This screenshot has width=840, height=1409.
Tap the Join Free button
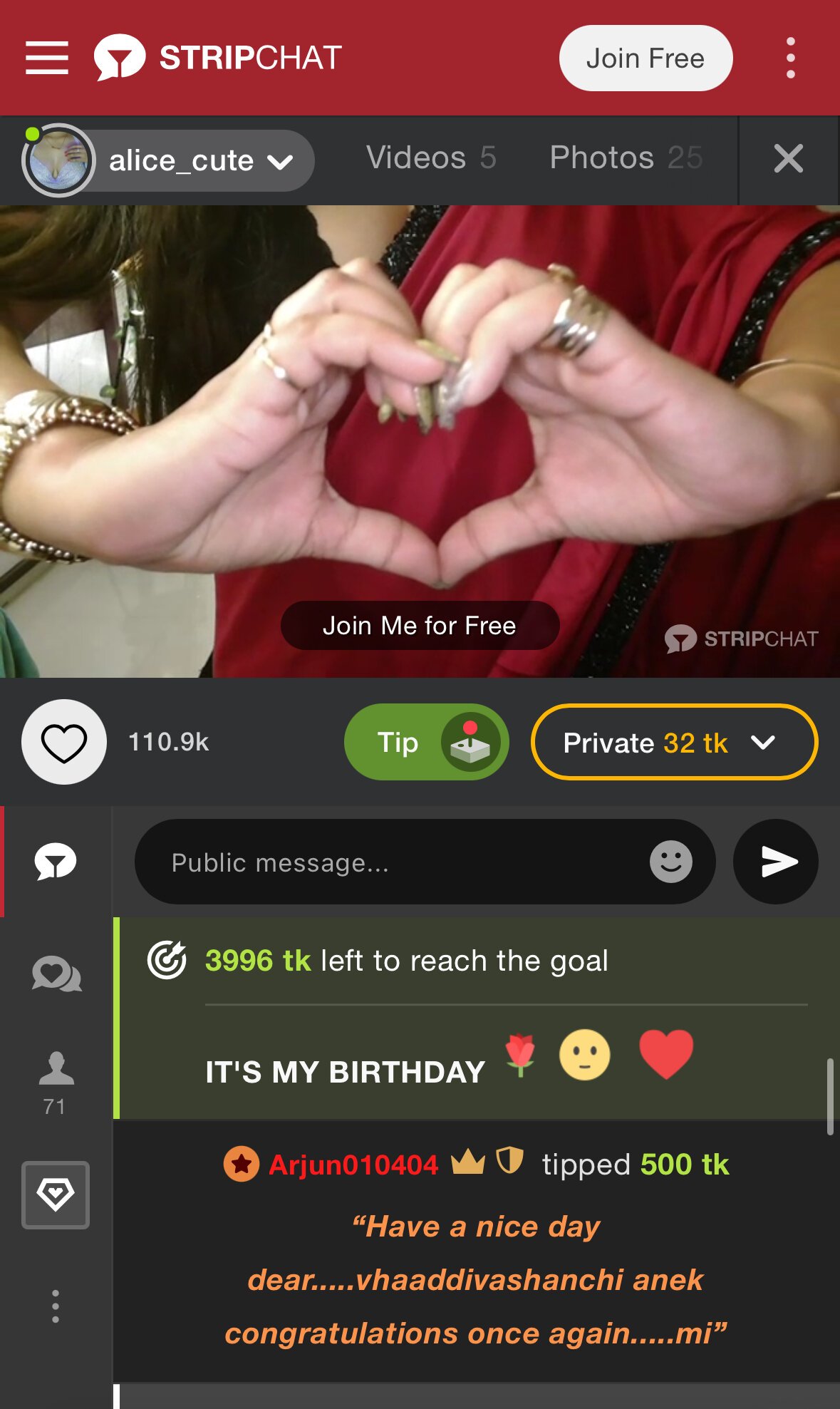click(645, 58)
